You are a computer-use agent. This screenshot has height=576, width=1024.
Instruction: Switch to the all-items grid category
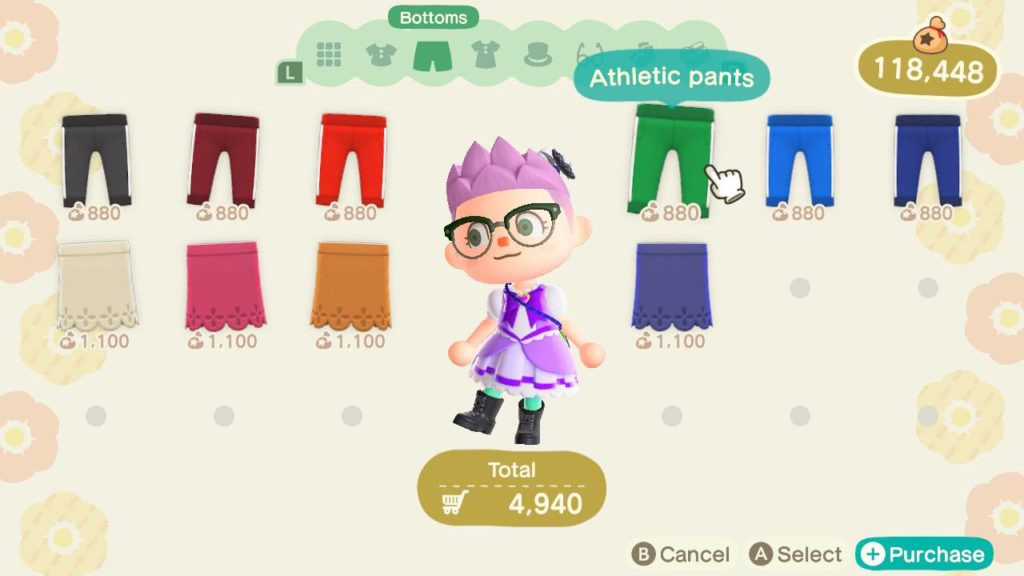(x=330, y=54)
